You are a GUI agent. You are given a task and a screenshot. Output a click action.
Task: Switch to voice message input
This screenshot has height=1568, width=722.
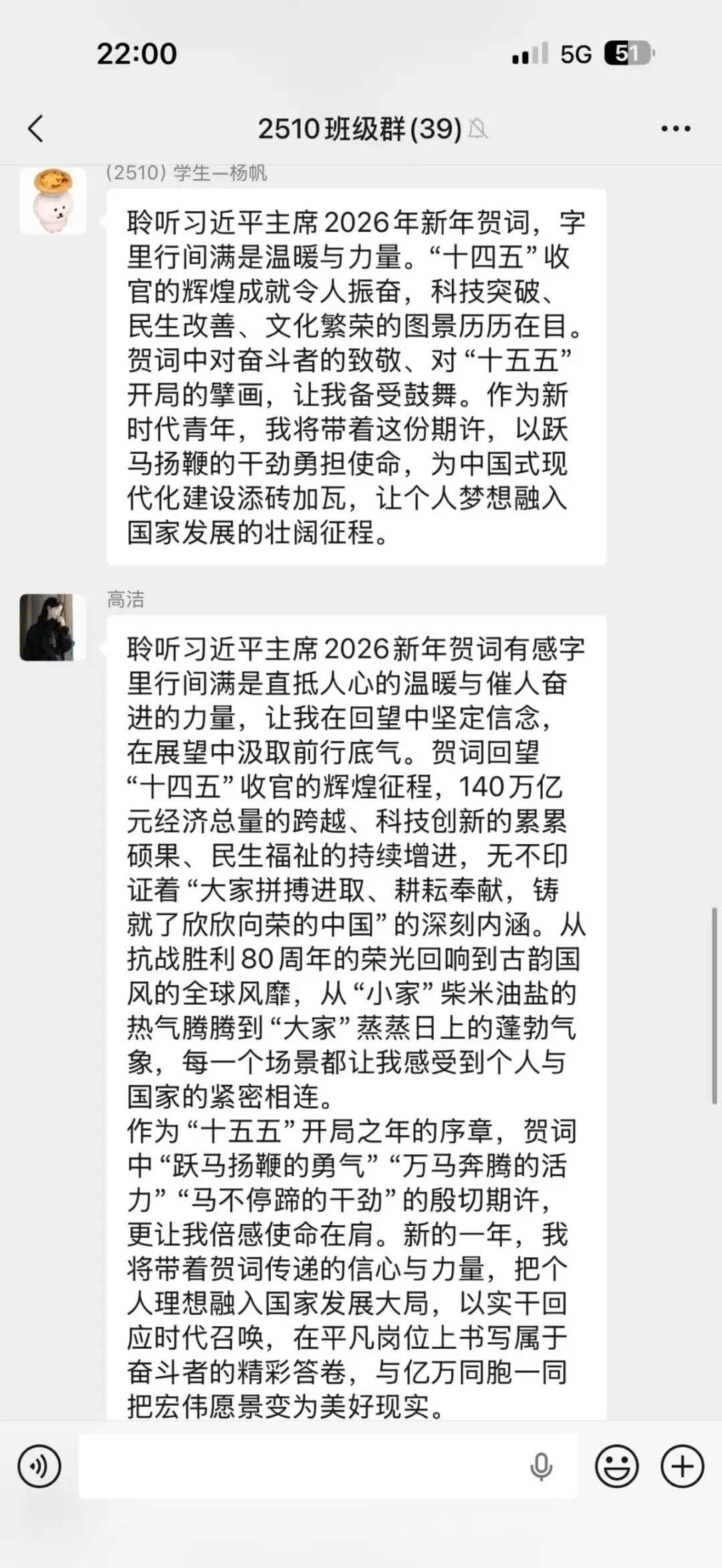point(39,1466)
